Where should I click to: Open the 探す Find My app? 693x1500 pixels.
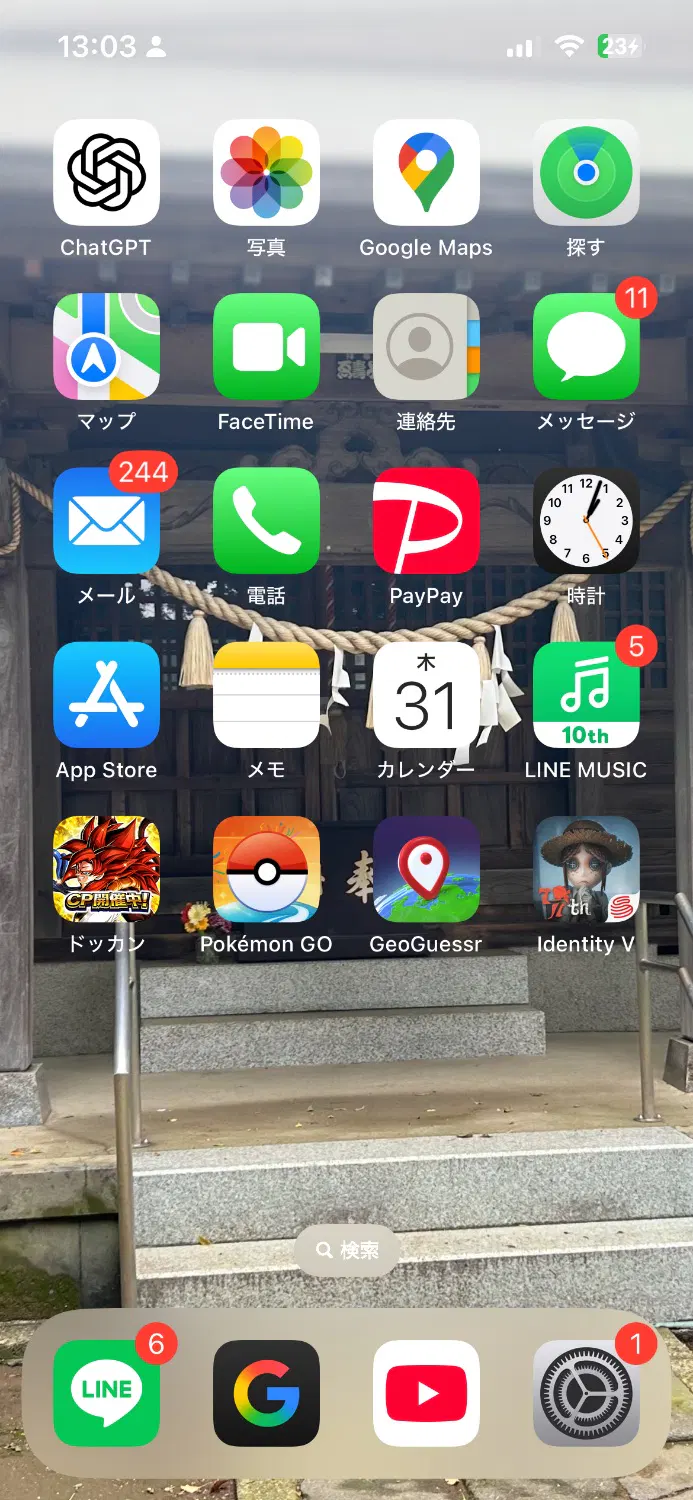coord(586,173)
